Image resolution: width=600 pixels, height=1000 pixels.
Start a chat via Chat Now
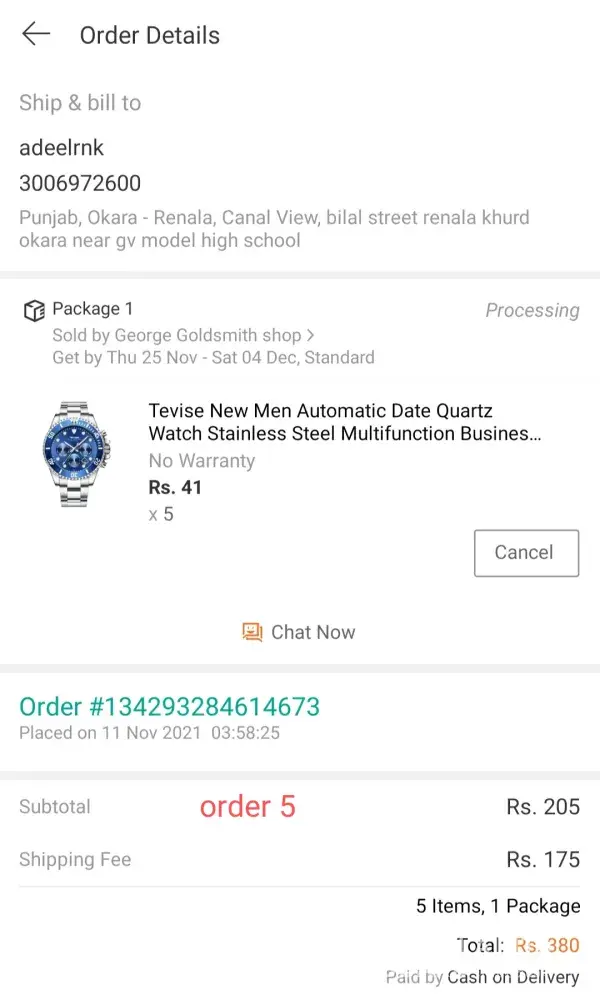click(299, 632)
